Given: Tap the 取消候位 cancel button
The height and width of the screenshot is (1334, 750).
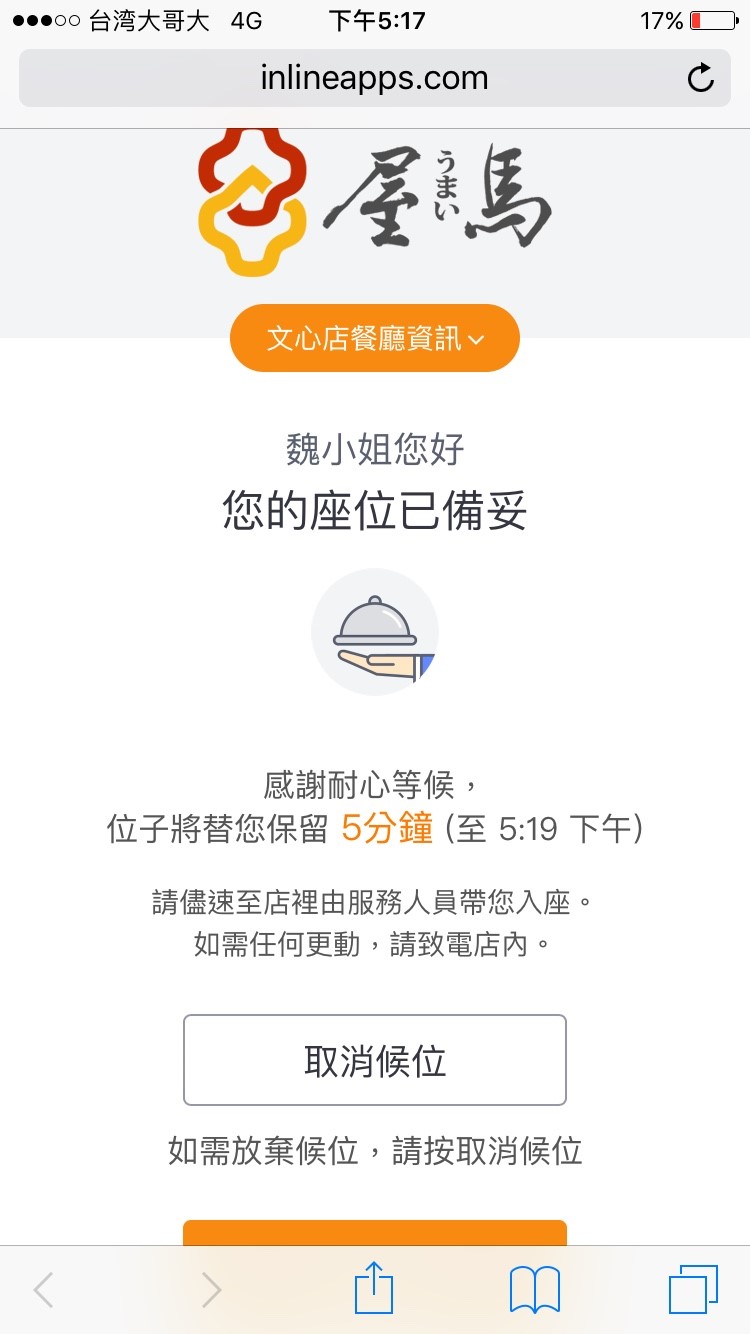Looking at the screenshot, I should [x=374, y=1060].
